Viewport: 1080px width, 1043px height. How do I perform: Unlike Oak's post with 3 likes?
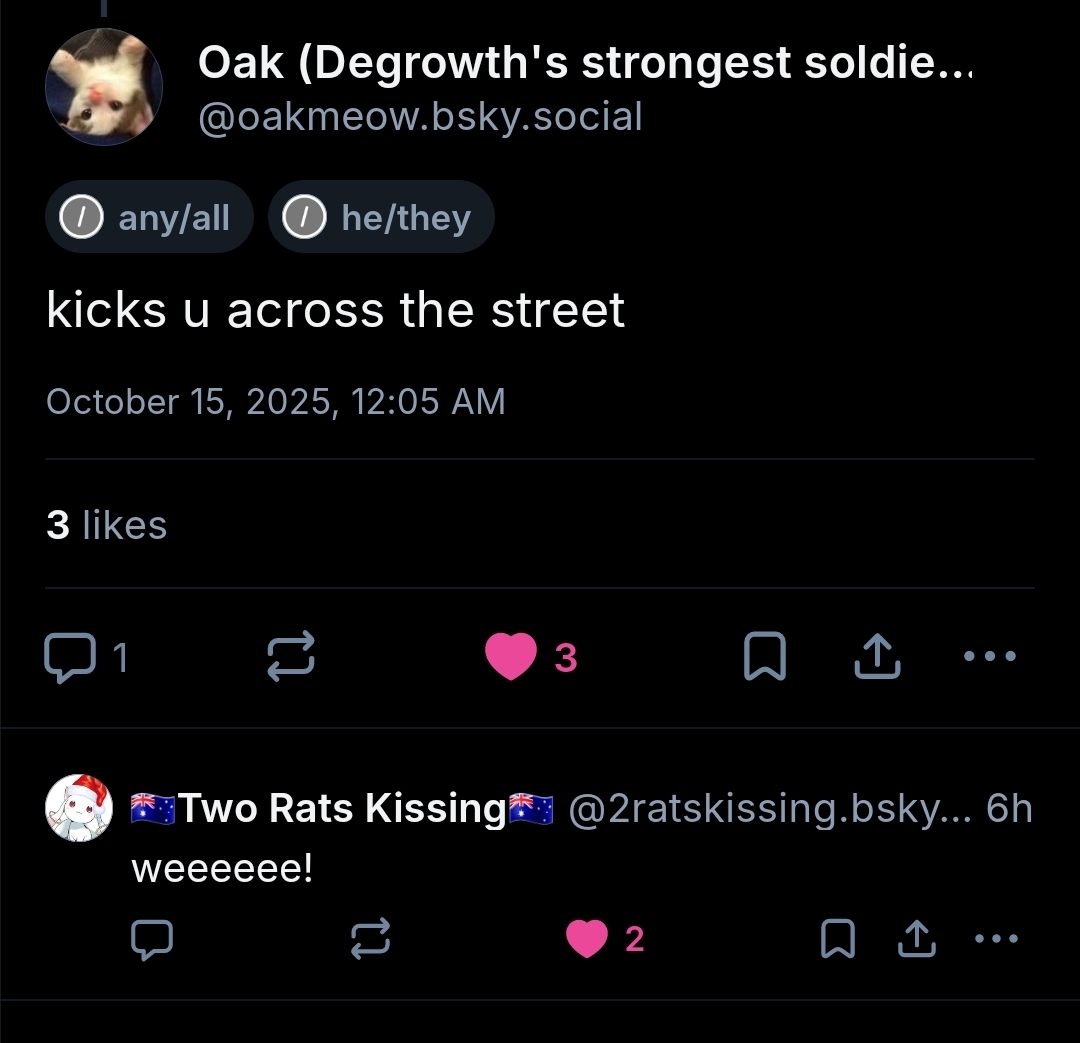coord(511,658)
